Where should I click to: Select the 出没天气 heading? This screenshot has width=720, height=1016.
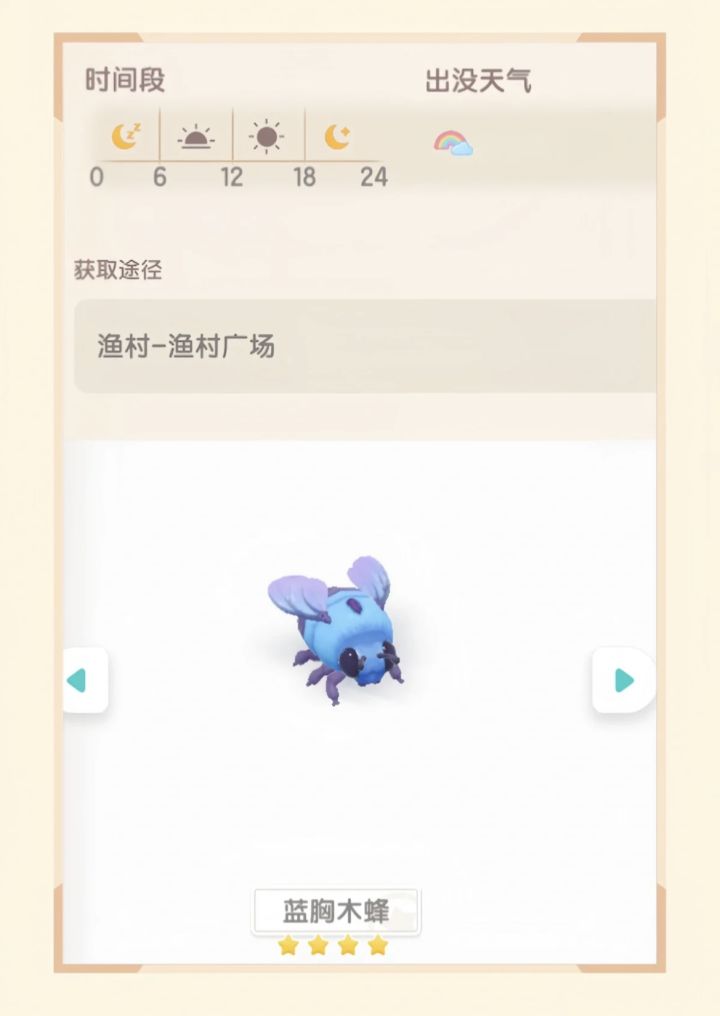click(x=477, y=80)
